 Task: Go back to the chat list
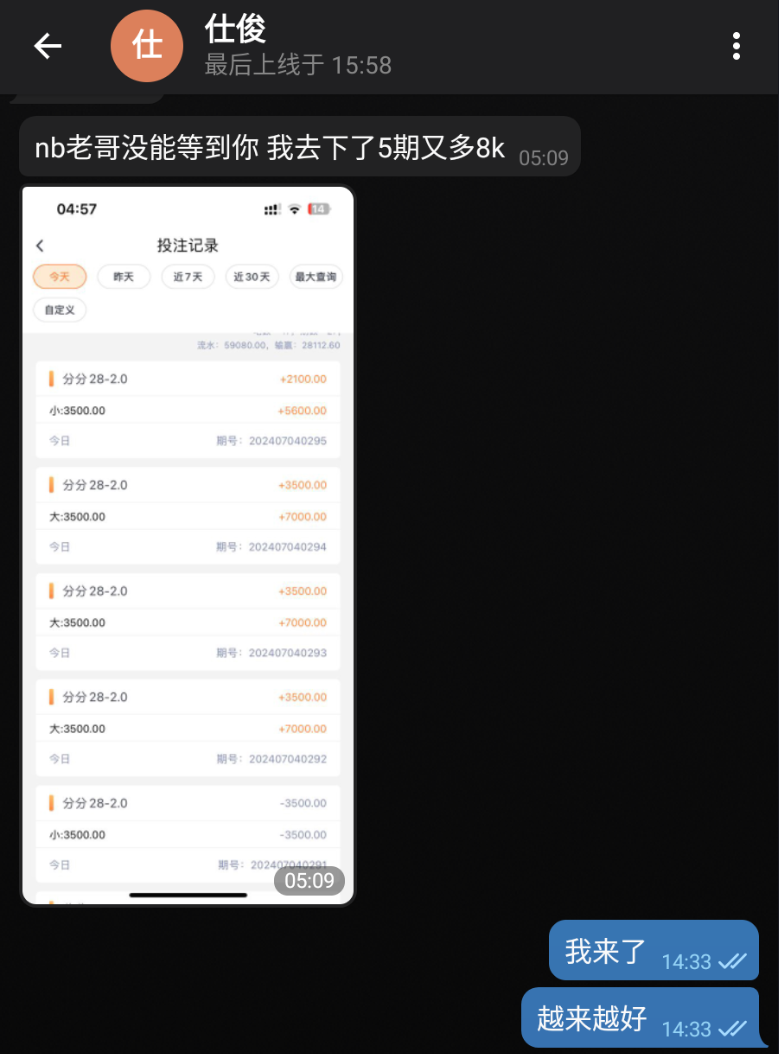[48, 46]
